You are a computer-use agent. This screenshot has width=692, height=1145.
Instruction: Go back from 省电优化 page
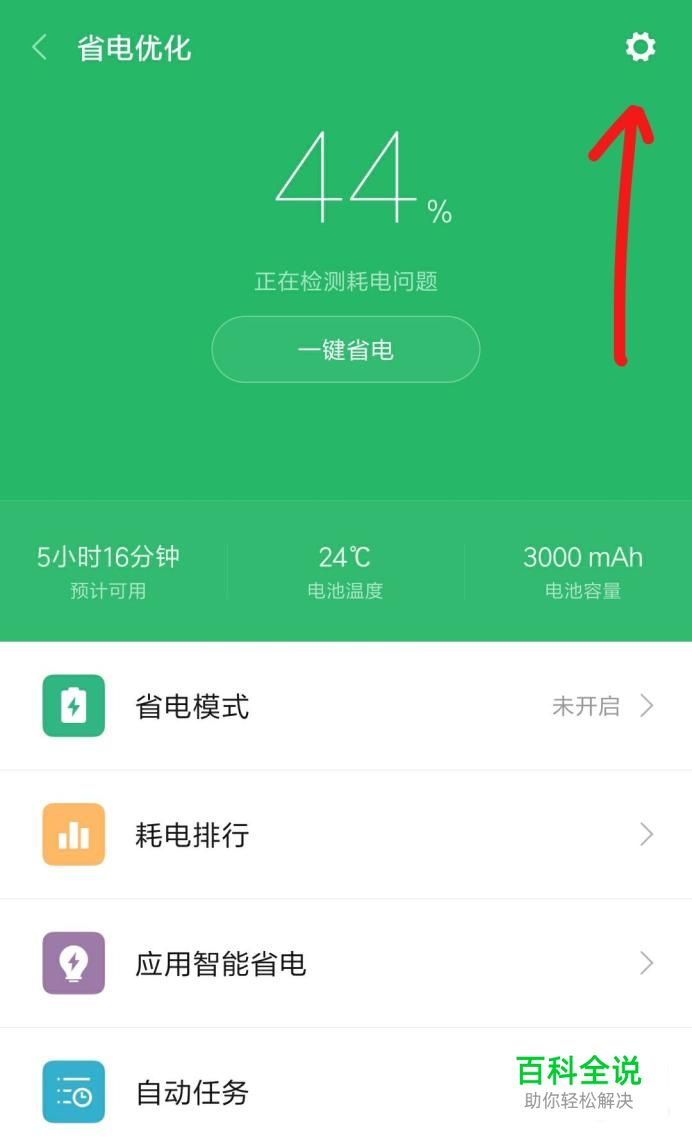(40, 48)
